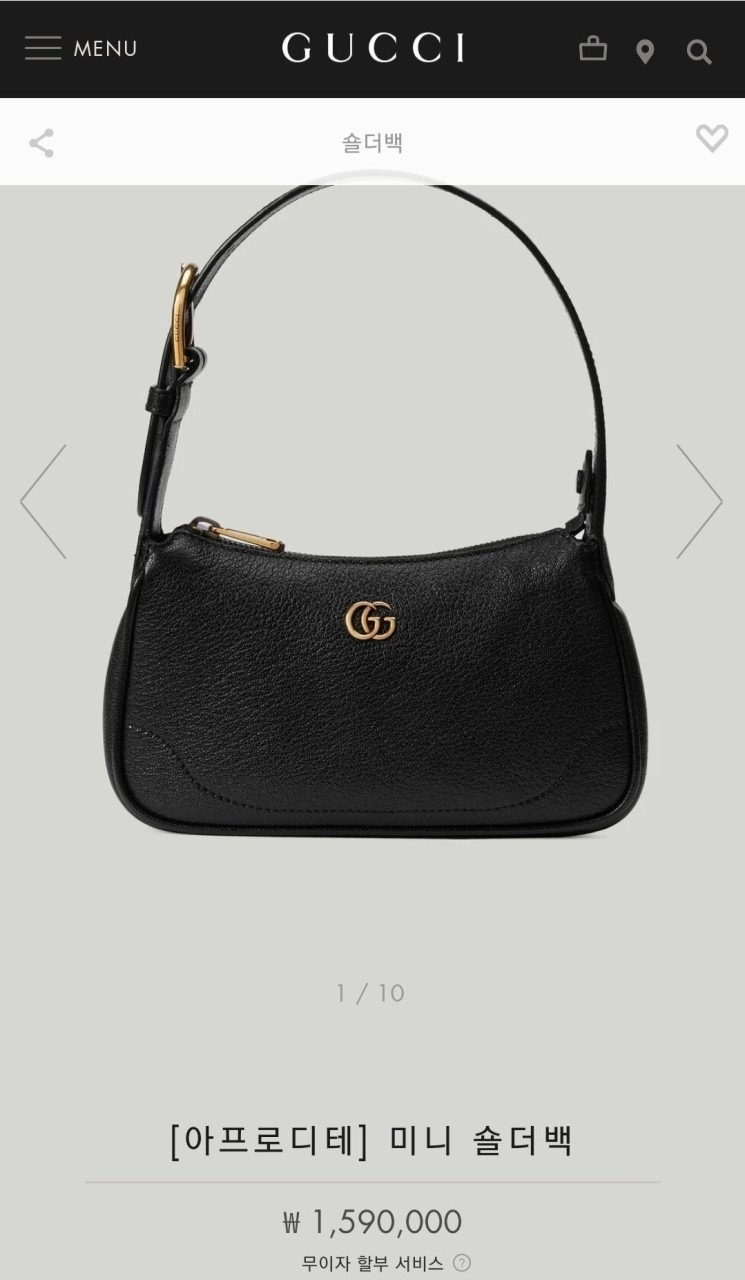
Task: Show the previous product image
Action: (x=44, y=501)
